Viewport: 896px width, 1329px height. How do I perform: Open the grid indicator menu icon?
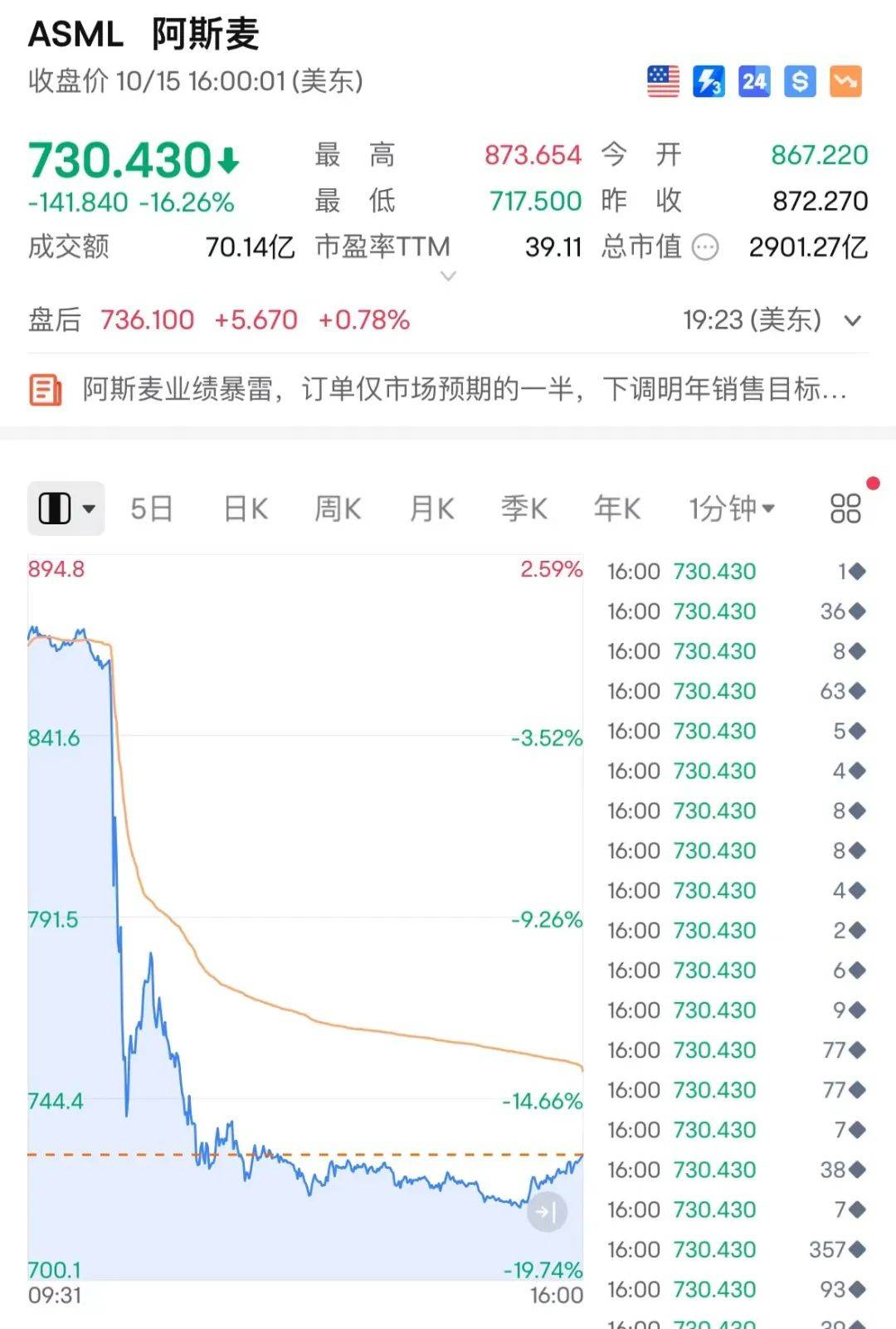(x=845, y=509)
